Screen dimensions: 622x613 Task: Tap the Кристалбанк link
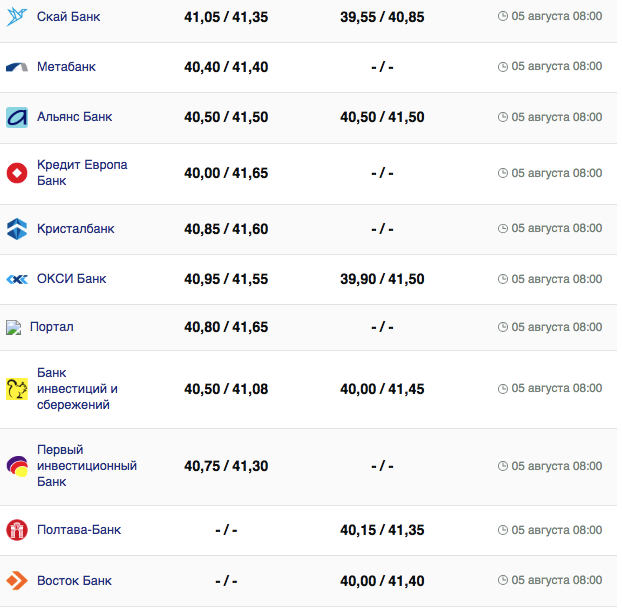75,229
